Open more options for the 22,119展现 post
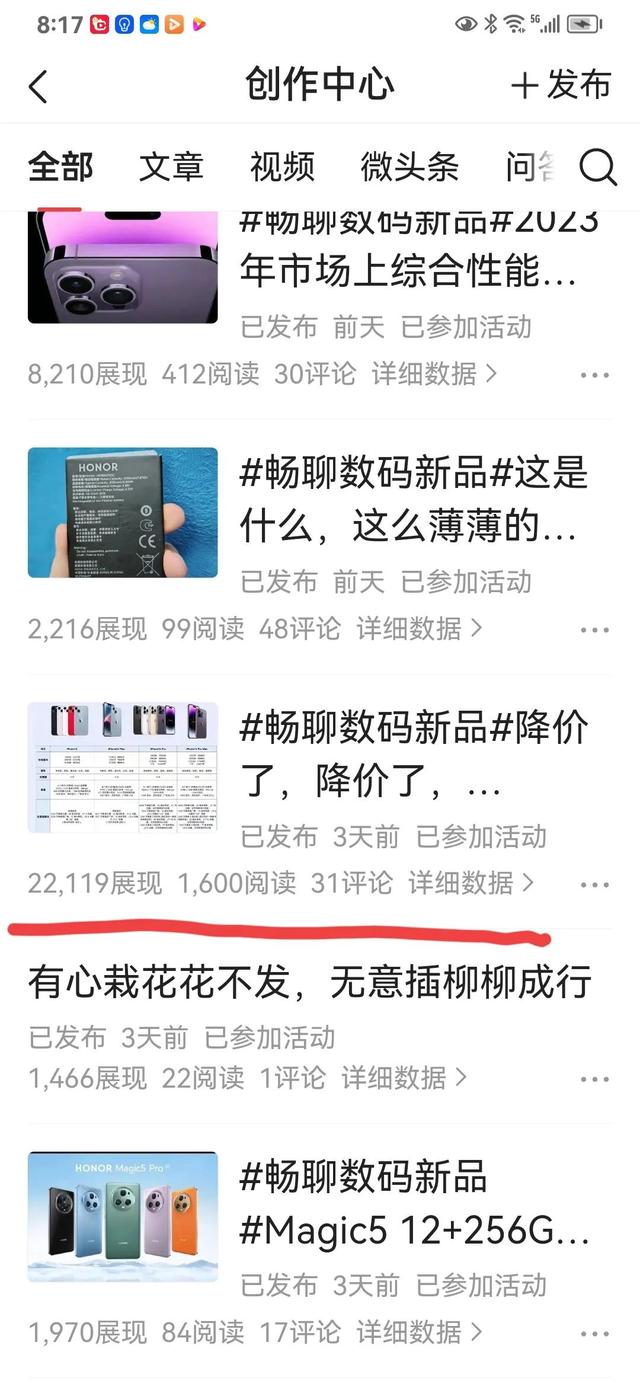Image resolution: width=640 pixels, height=1387 pixels. pos(594,885)
